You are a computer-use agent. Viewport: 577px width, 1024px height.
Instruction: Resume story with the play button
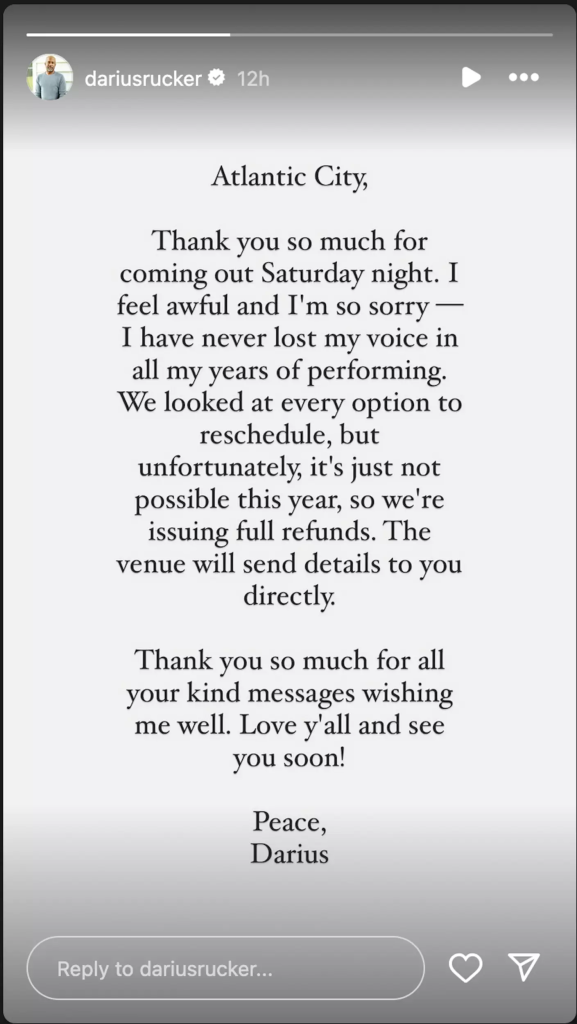(471, 77)
